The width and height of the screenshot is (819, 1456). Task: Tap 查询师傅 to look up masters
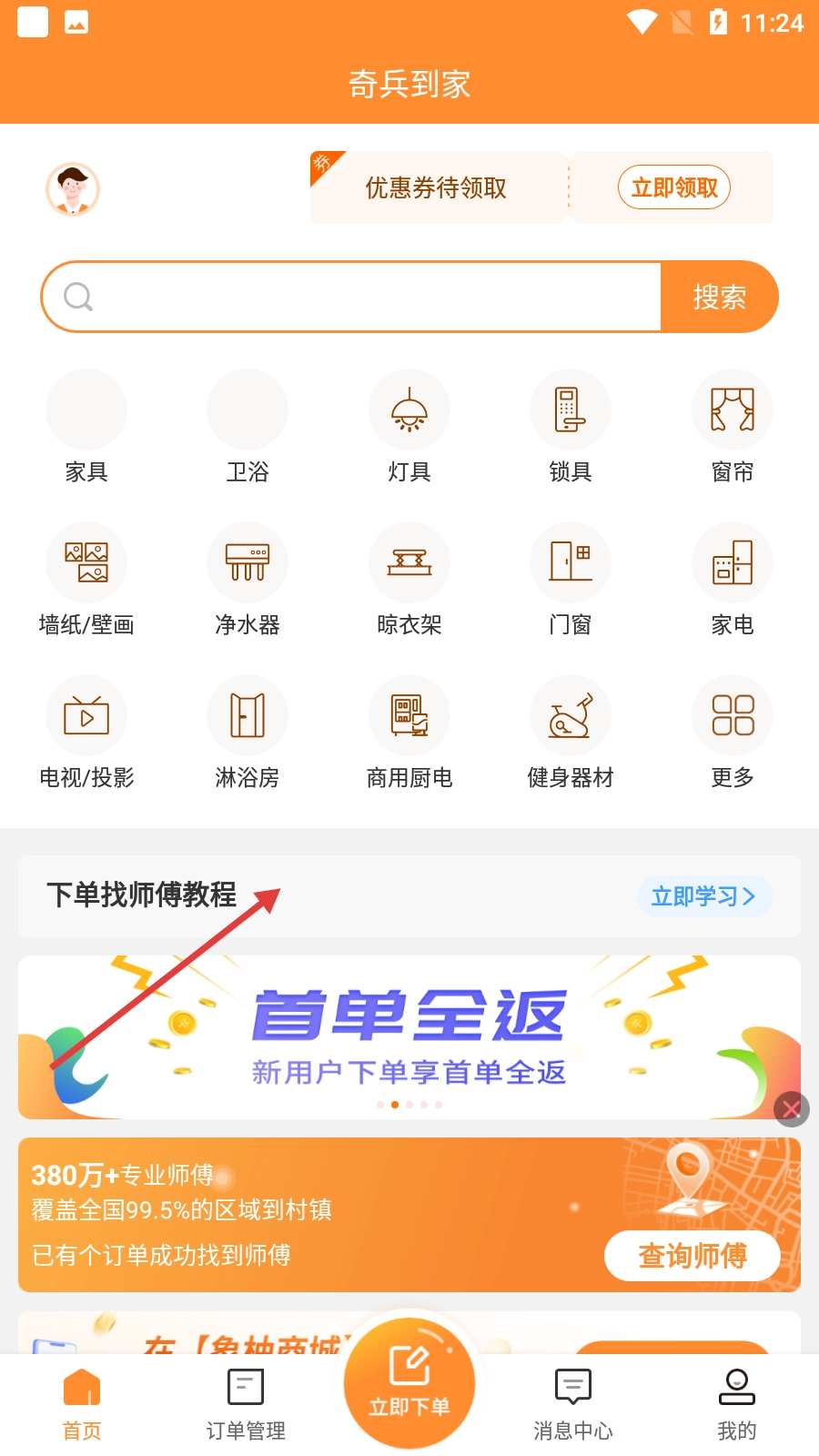pos(693,1256)
